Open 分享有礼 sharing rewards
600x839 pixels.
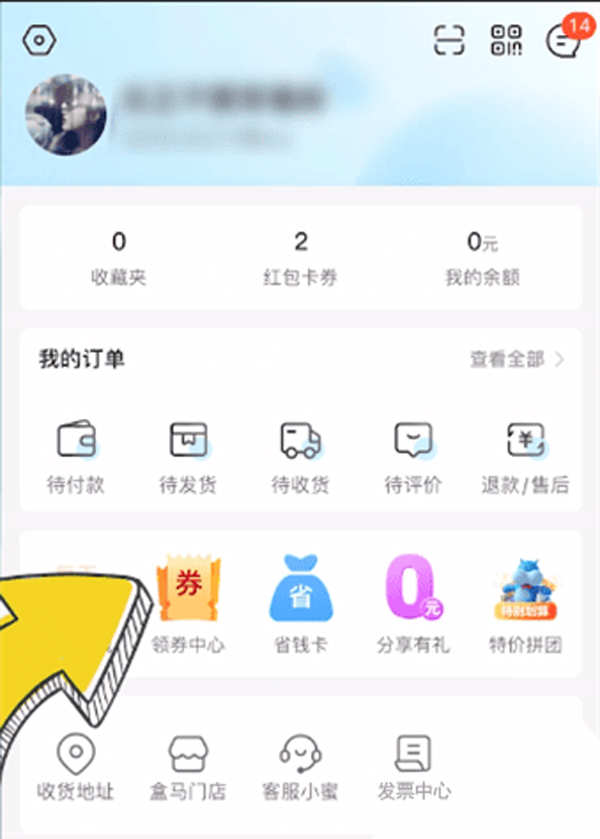pyautogui.click(x=413, y=607)
